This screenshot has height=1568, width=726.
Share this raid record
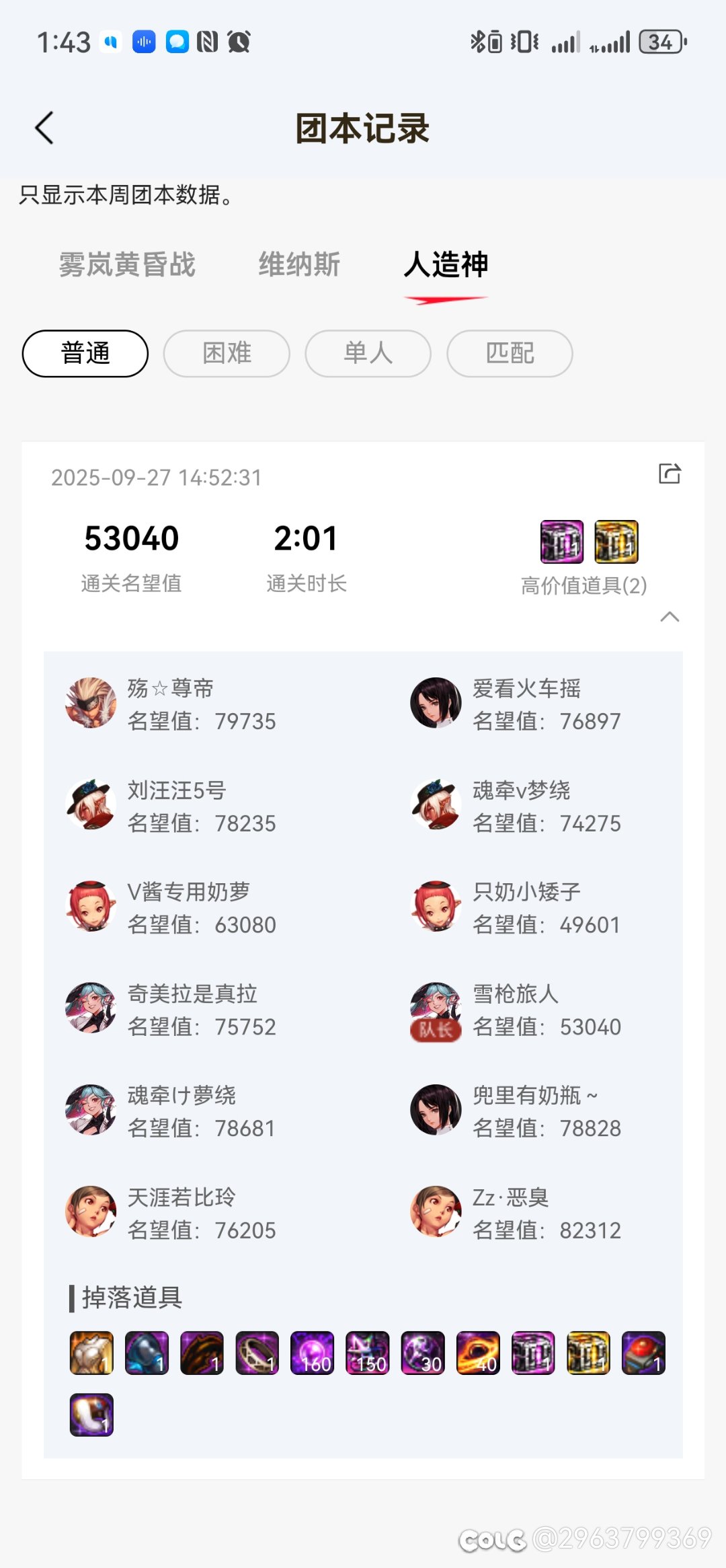pos(670,474)
